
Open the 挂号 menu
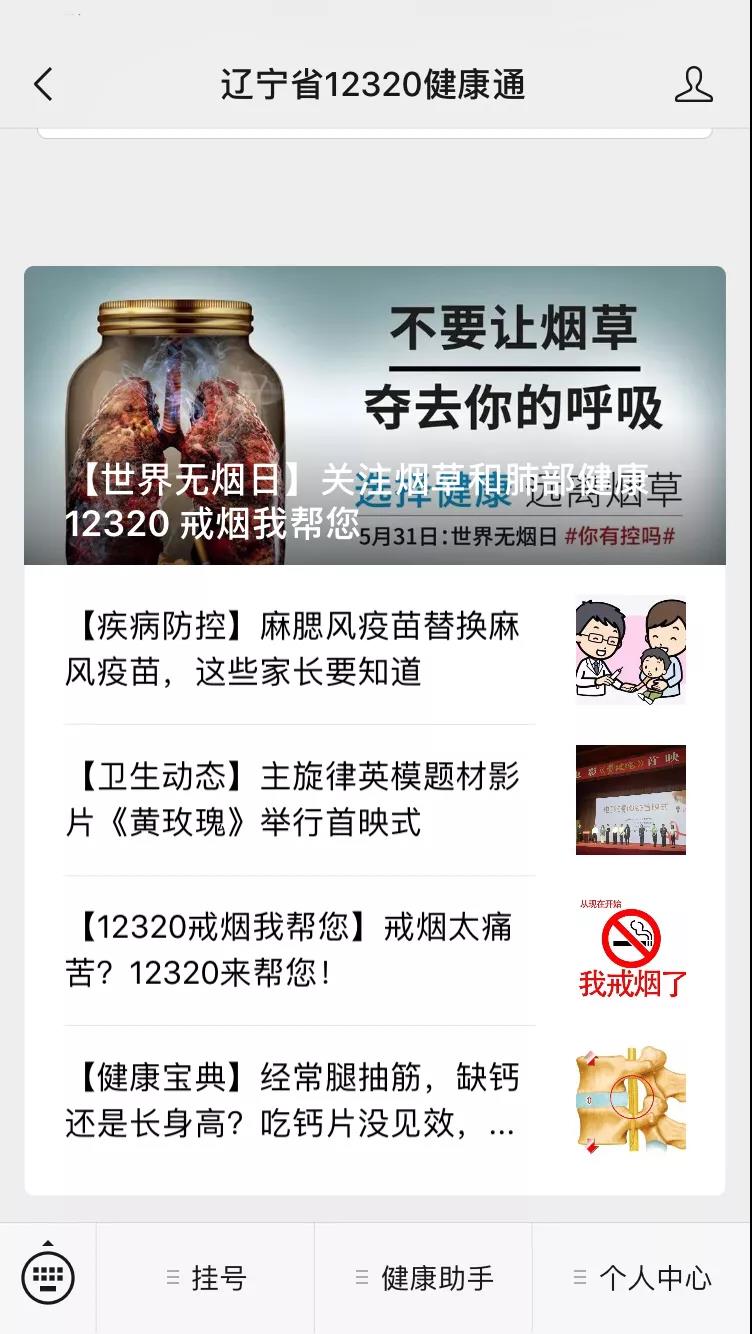(x=206, y=1278)
